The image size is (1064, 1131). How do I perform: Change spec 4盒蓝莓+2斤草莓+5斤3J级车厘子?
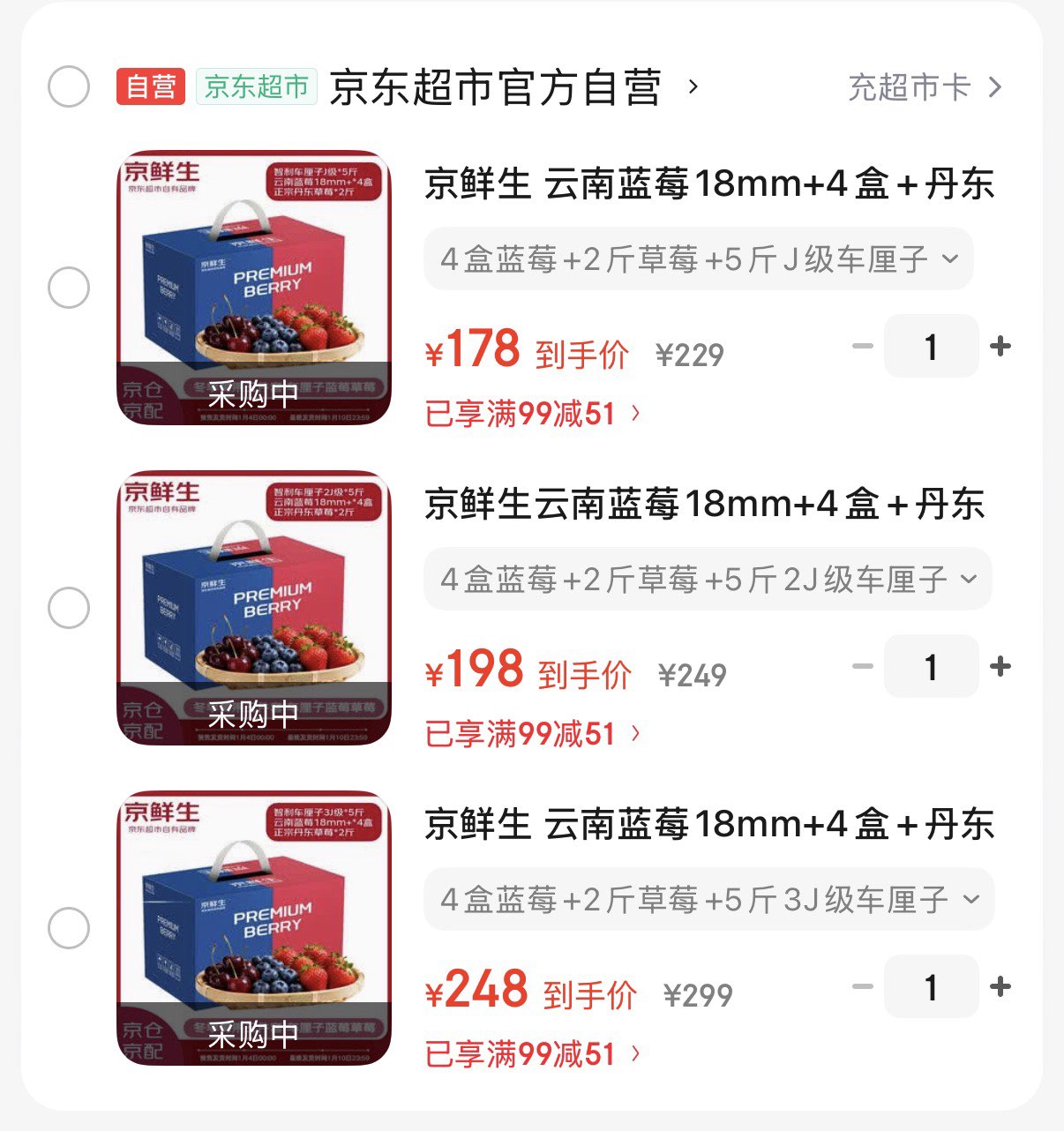coord(708,900)
